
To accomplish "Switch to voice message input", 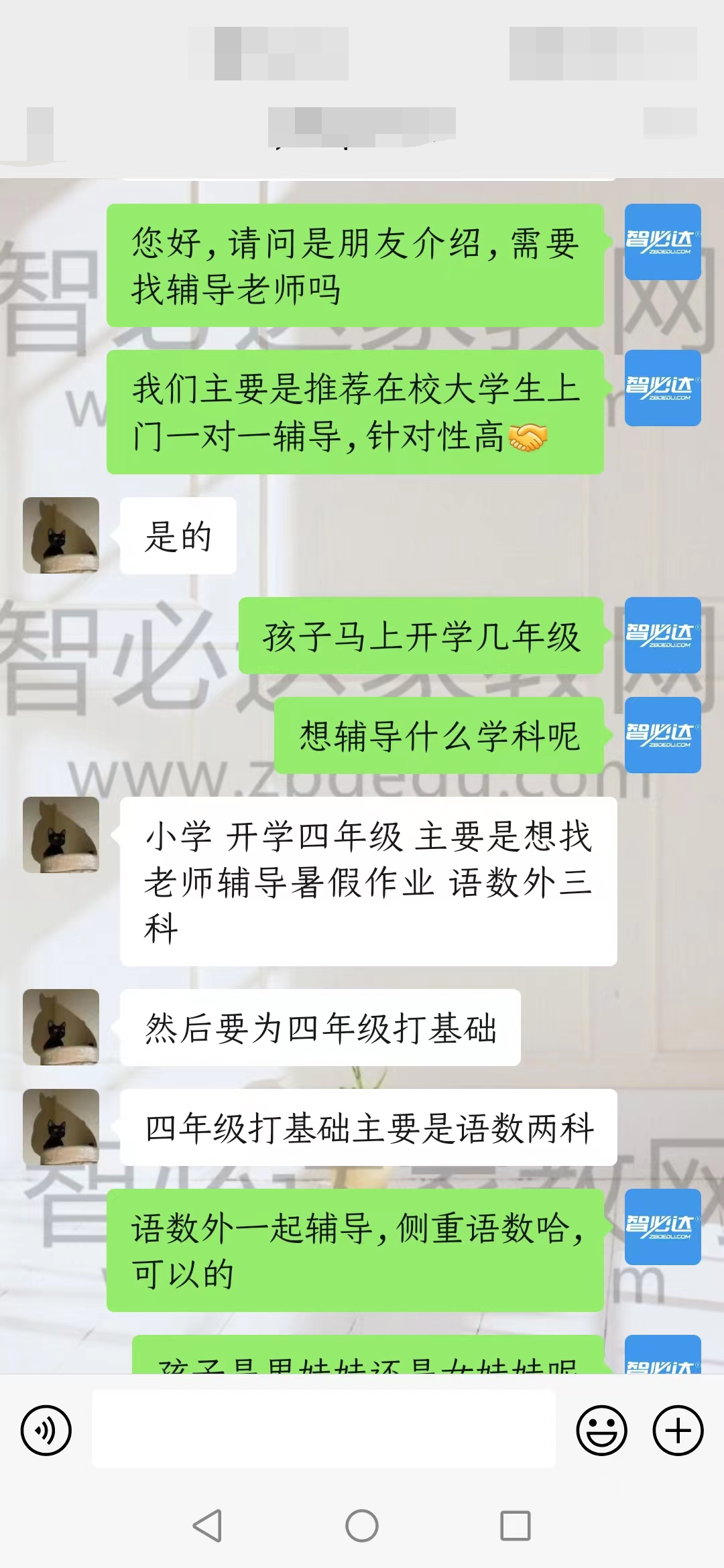I will [46, 1431].
